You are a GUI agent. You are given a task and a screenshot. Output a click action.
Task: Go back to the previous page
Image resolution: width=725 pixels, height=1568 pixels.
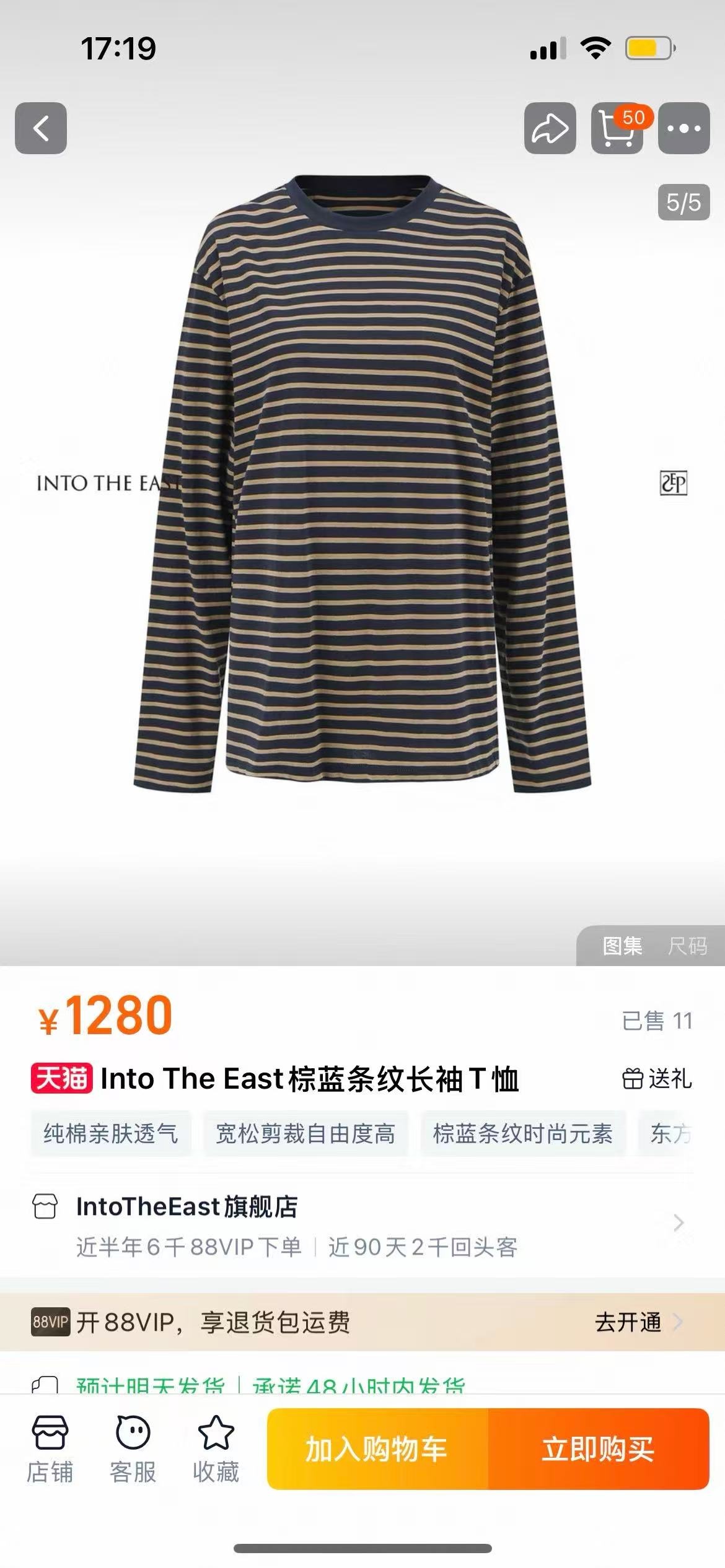(41, 128)
